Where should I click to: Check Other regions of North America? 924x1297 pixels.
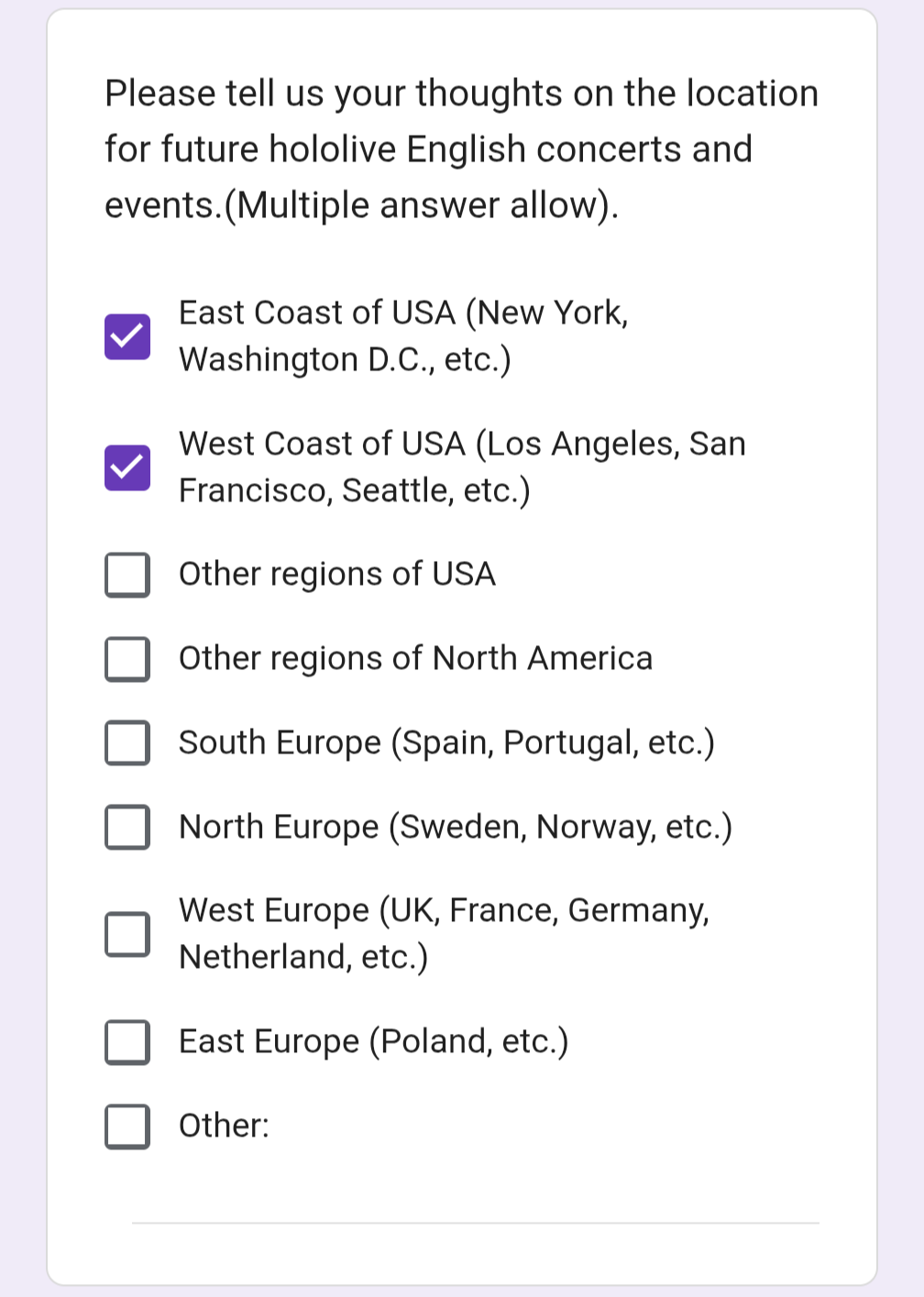pyautogui.click(x=127, y=659)
